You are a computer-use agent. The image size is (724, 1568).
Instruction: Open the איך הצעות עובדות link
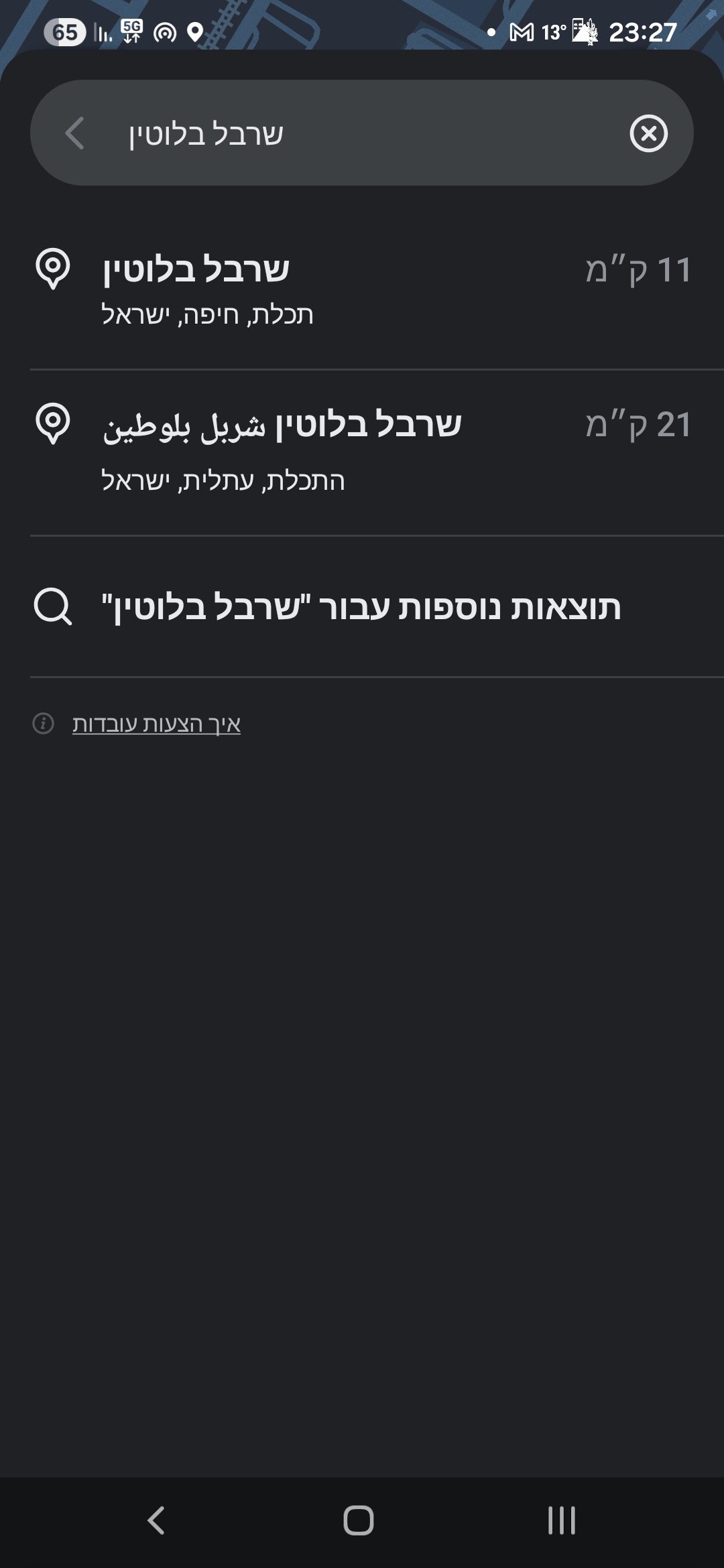coord(156,724)
